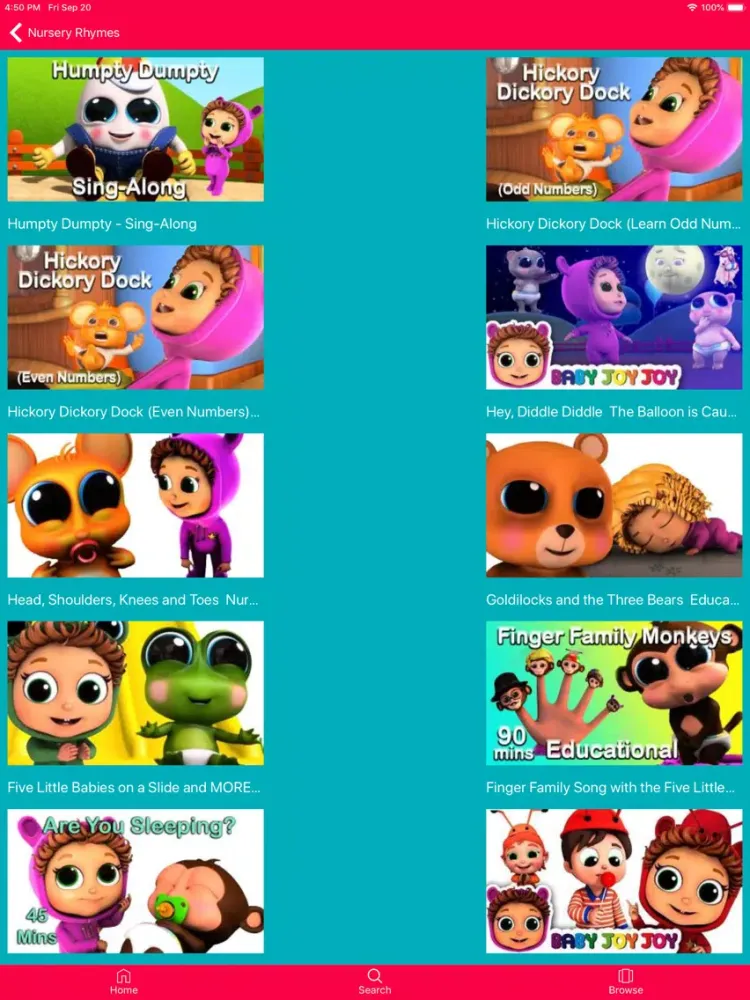
Task: Switch to the Browse tab
Action: 625,981
